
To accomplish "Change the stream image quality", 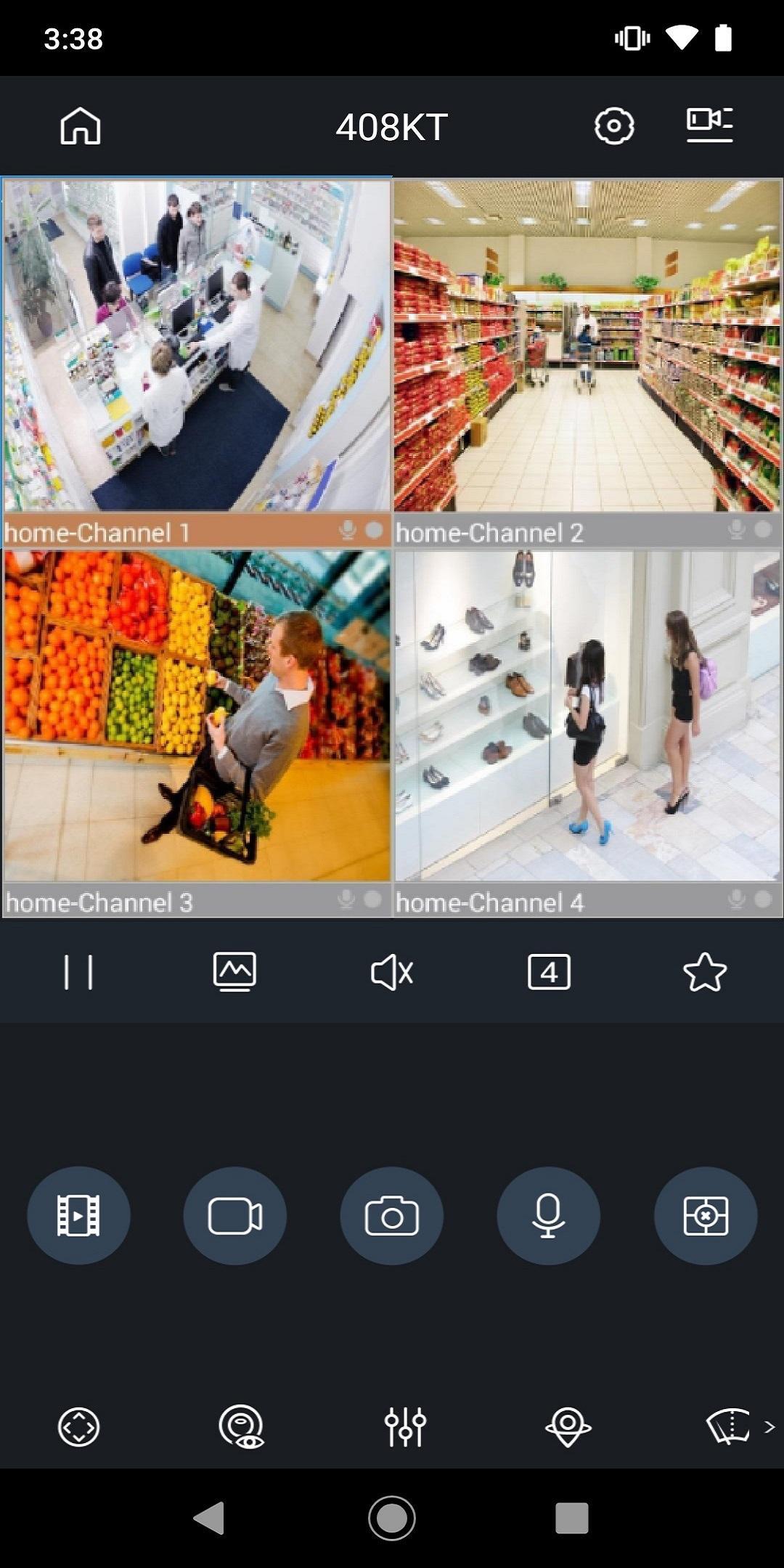I will [234, 972].
